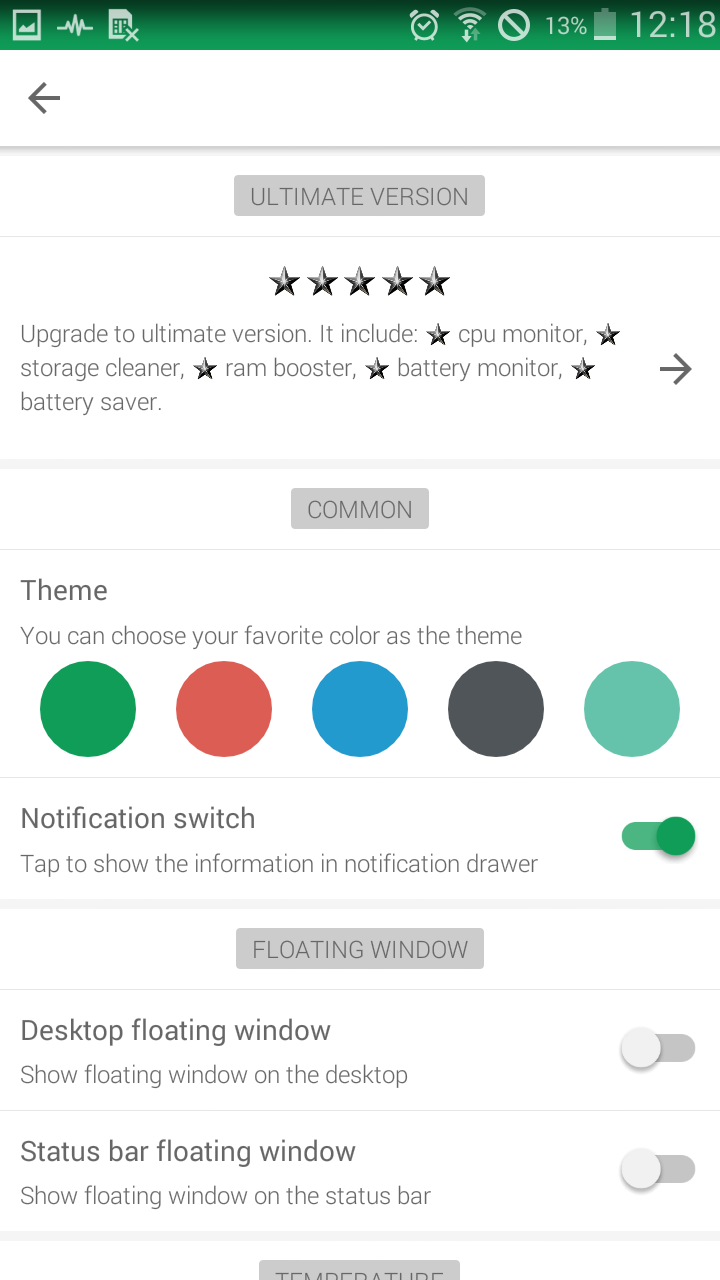
Task: Enable Desktop floating window
Action: (658, 1049)
